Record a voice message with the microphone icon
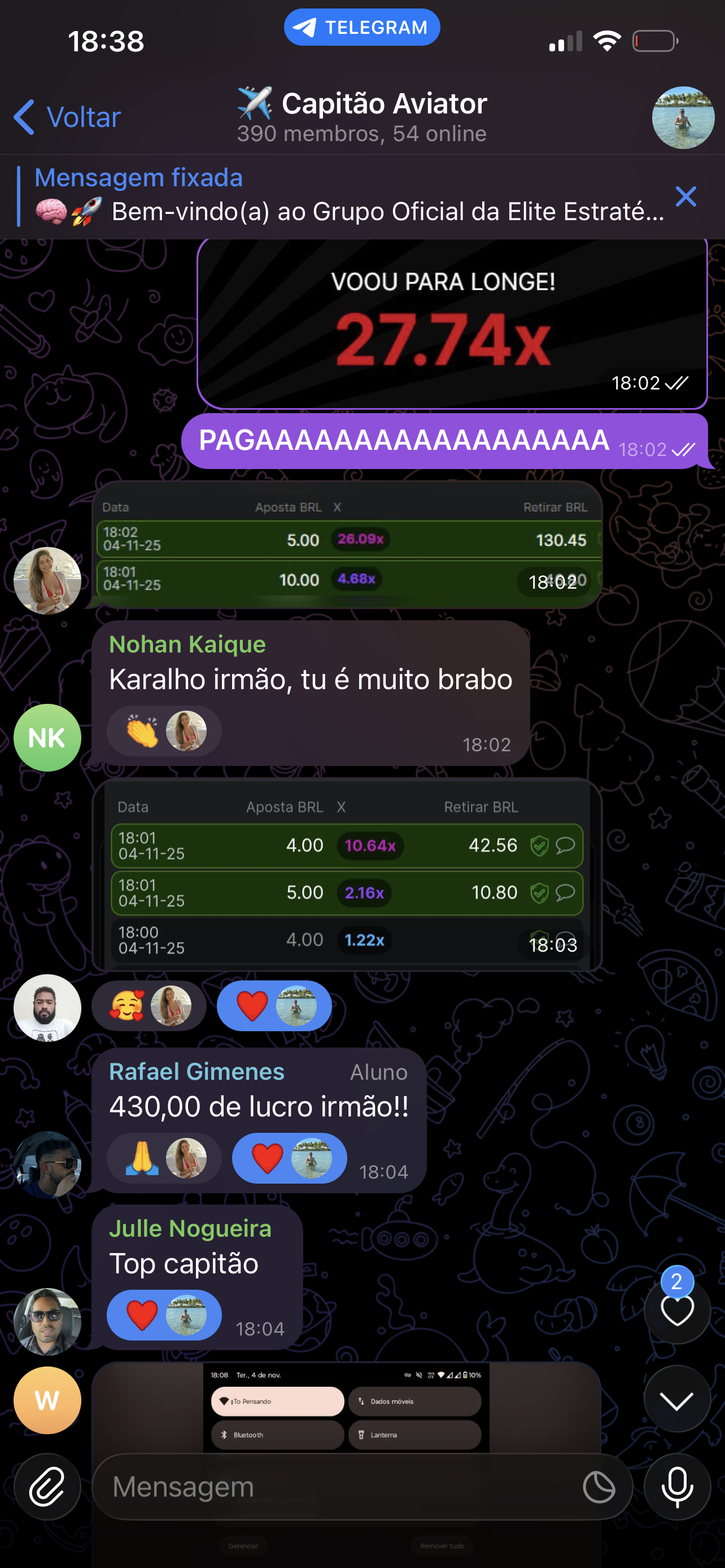 tap(678, 1487)
